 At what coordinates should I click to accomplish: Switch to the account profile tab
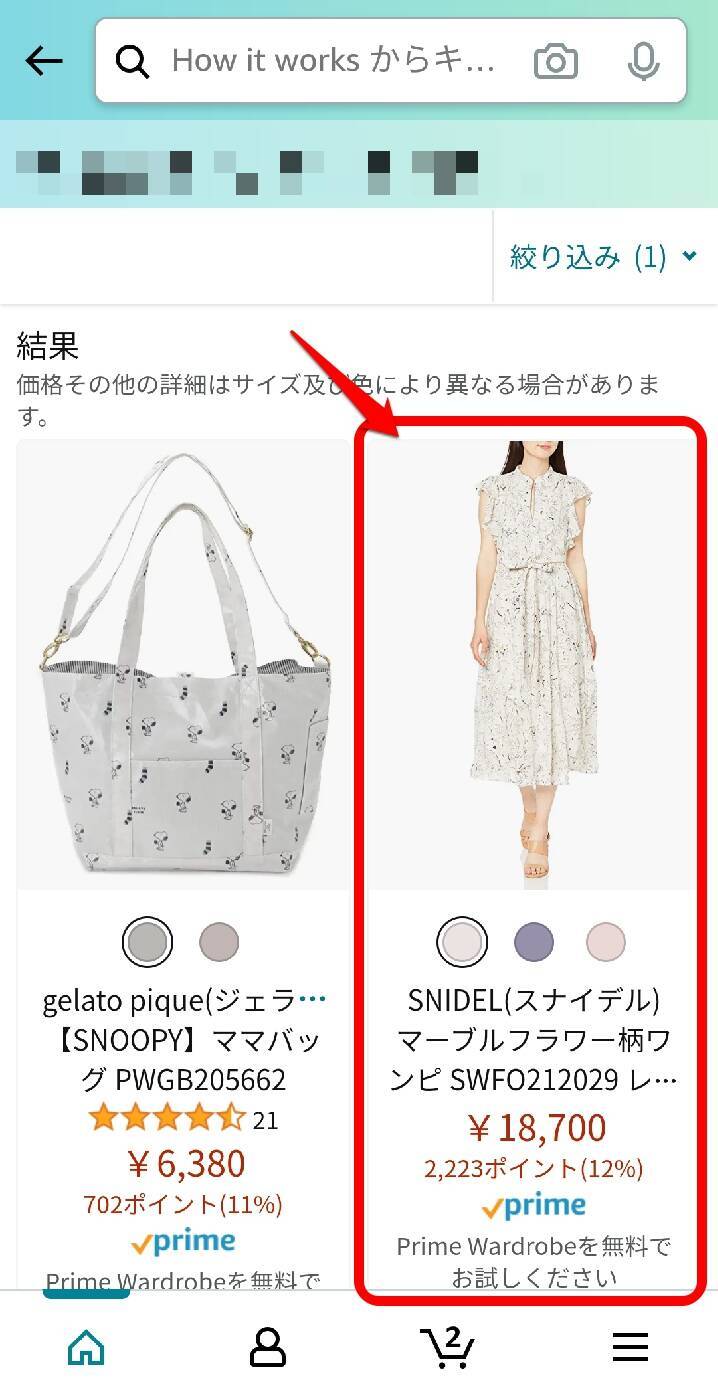pyautogui.click(x=267, y=1347)
